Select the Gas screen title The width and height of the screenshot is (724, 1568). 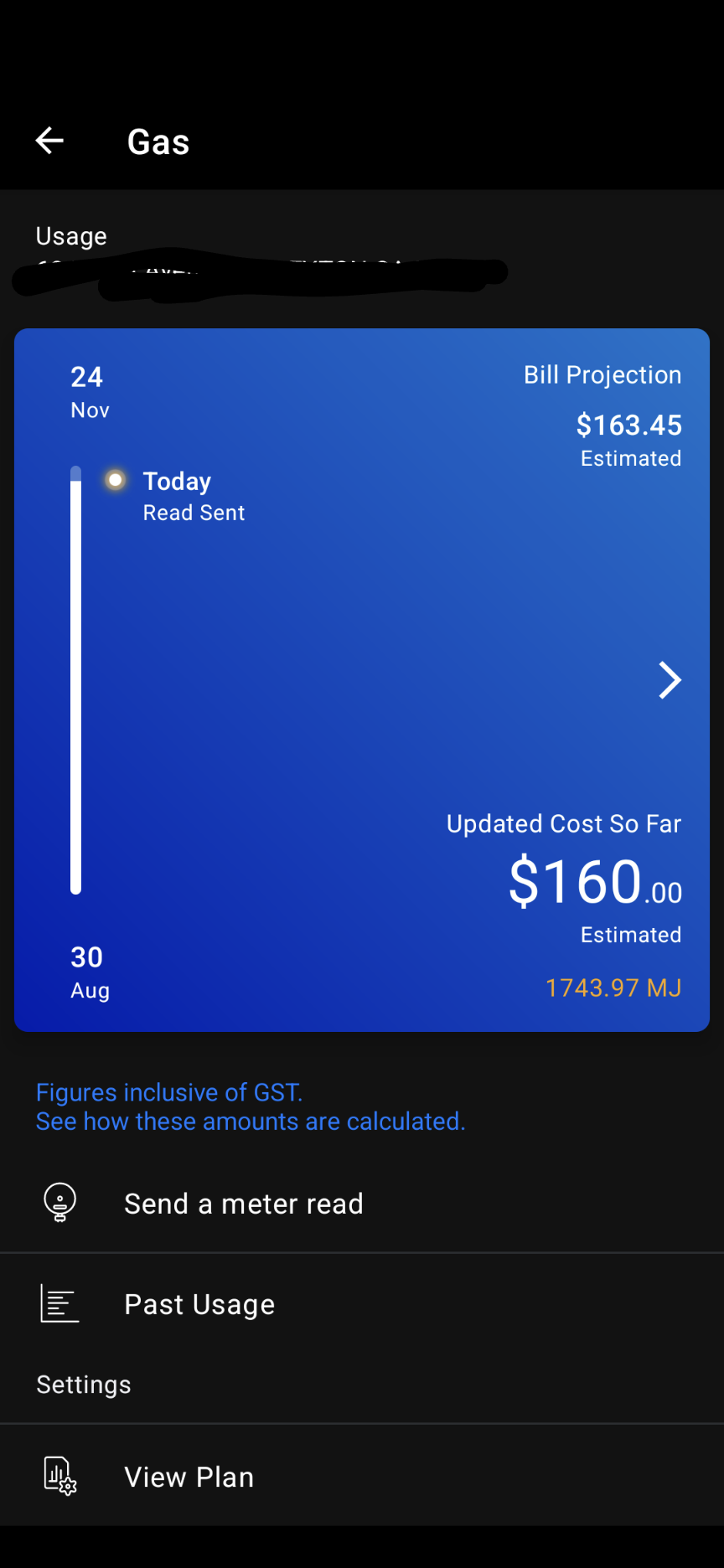[x=158, y=141]
